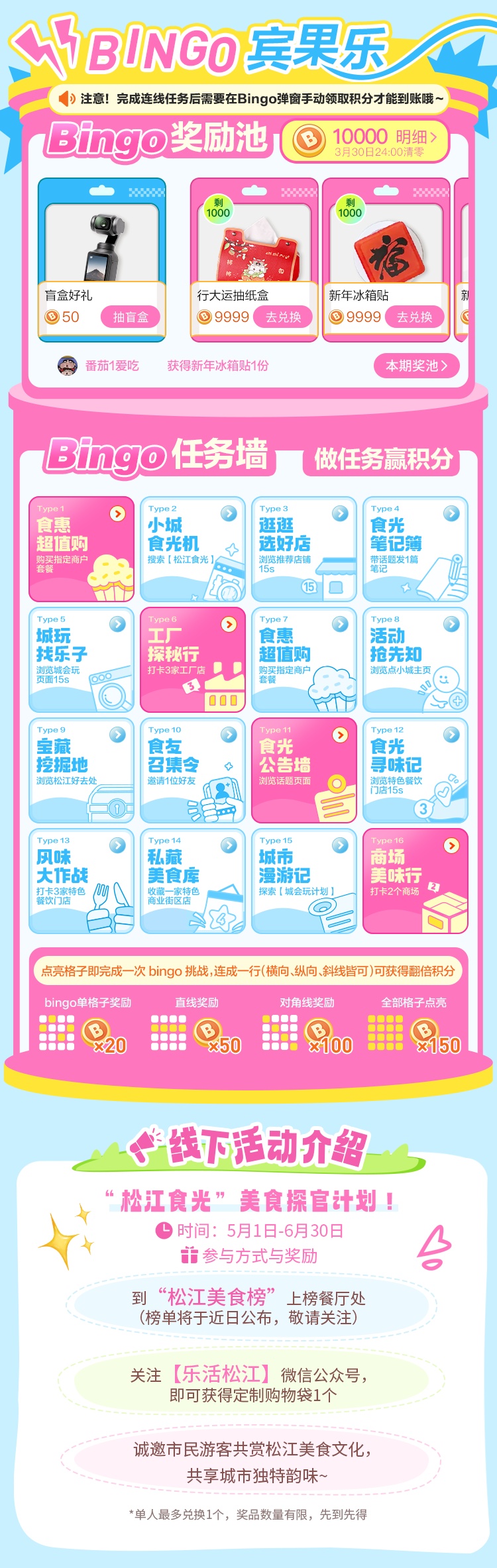This screenshot has width=497, height=1568.
Task: Open the Type 3 逛逛选好店 task
Action: (304, 549)
